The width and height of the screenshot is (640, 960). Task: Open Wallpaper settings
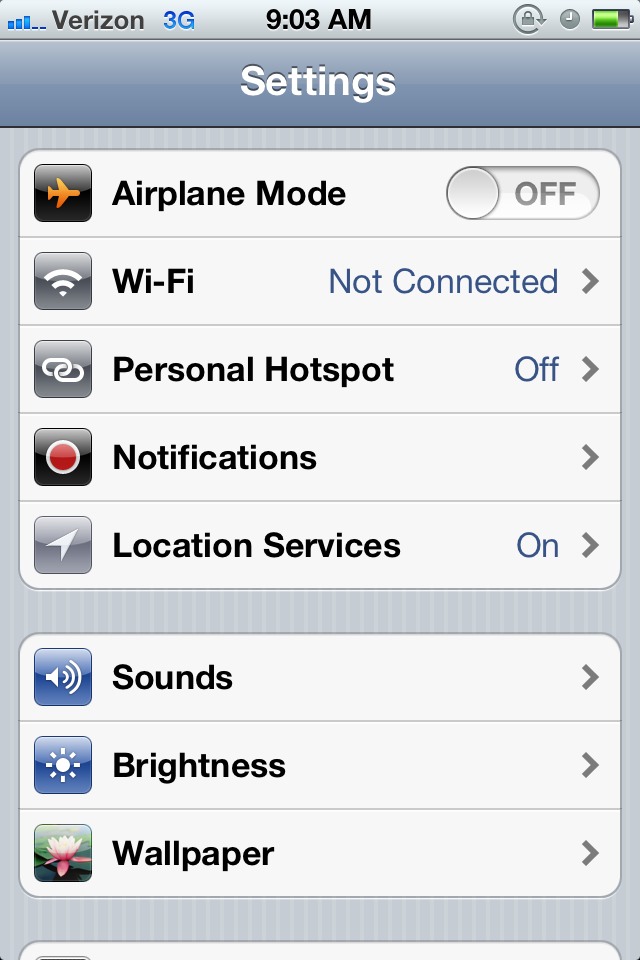320,853
